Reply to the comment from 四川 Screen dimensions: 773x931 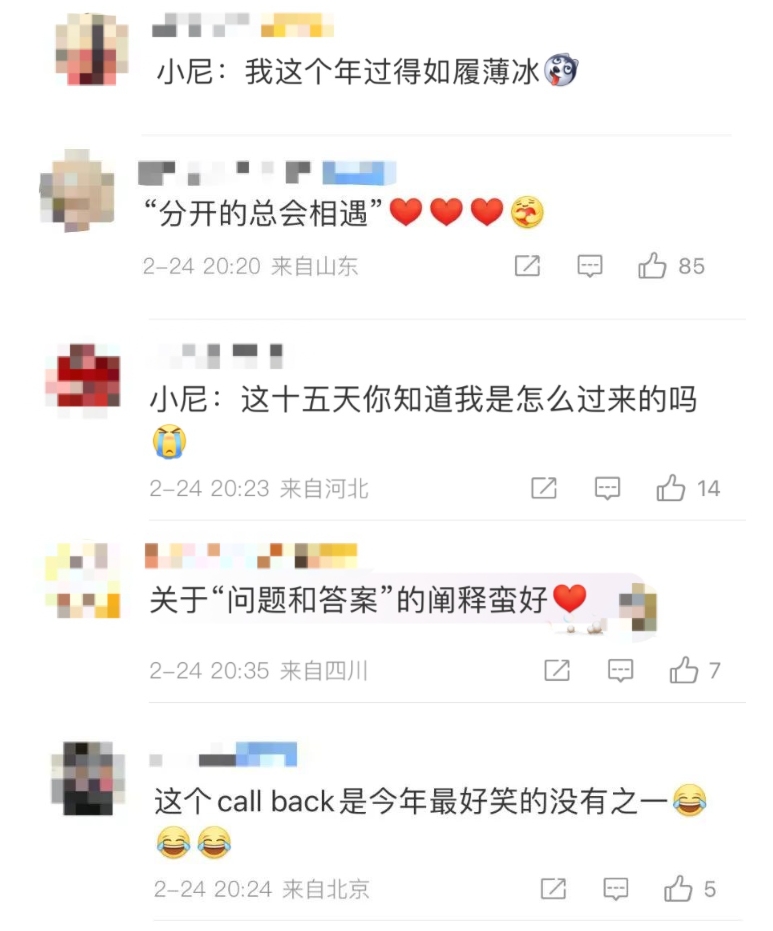621,670
